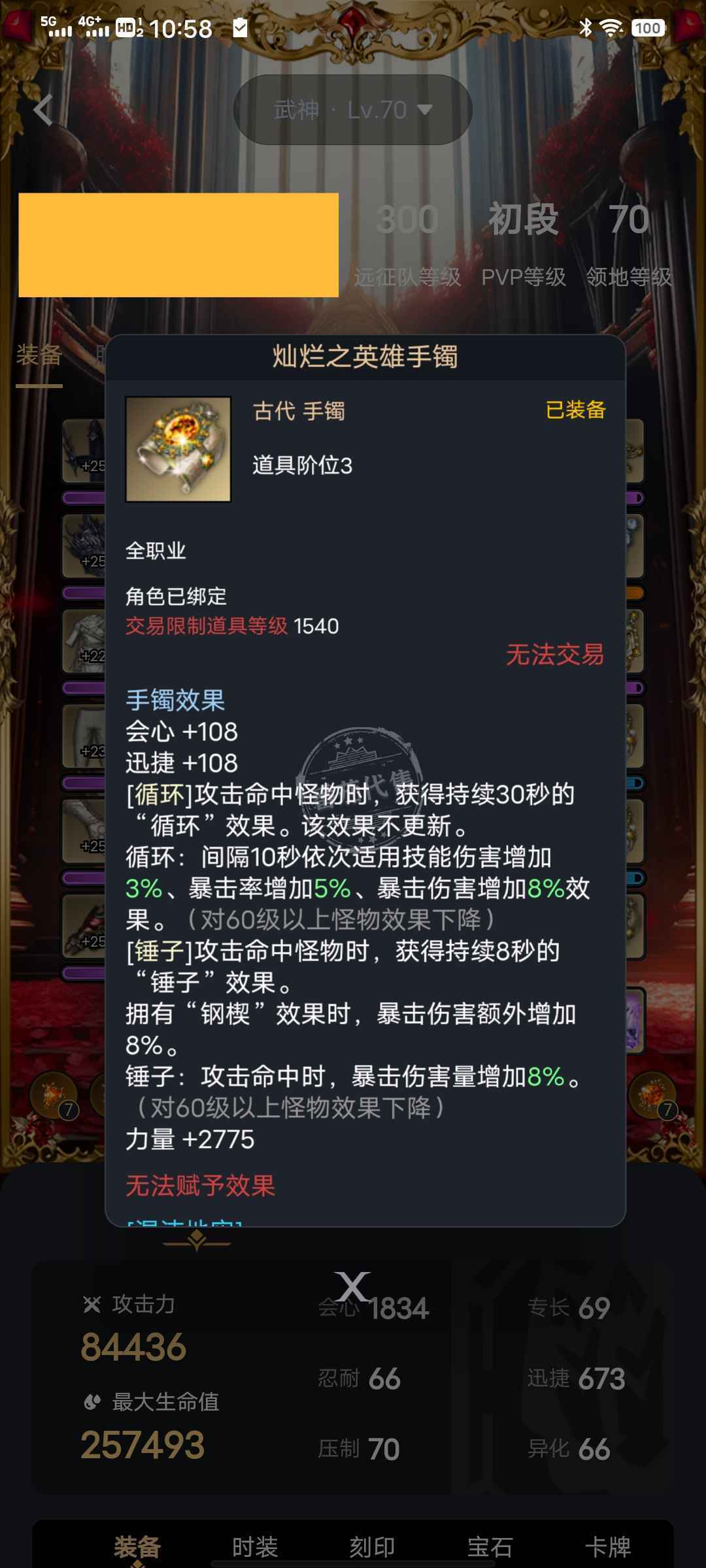This screenshot has height=1568, width=706.
Task: Switch to the 时装 tab
Action: pyautogui.click(x=255, y=1546)
